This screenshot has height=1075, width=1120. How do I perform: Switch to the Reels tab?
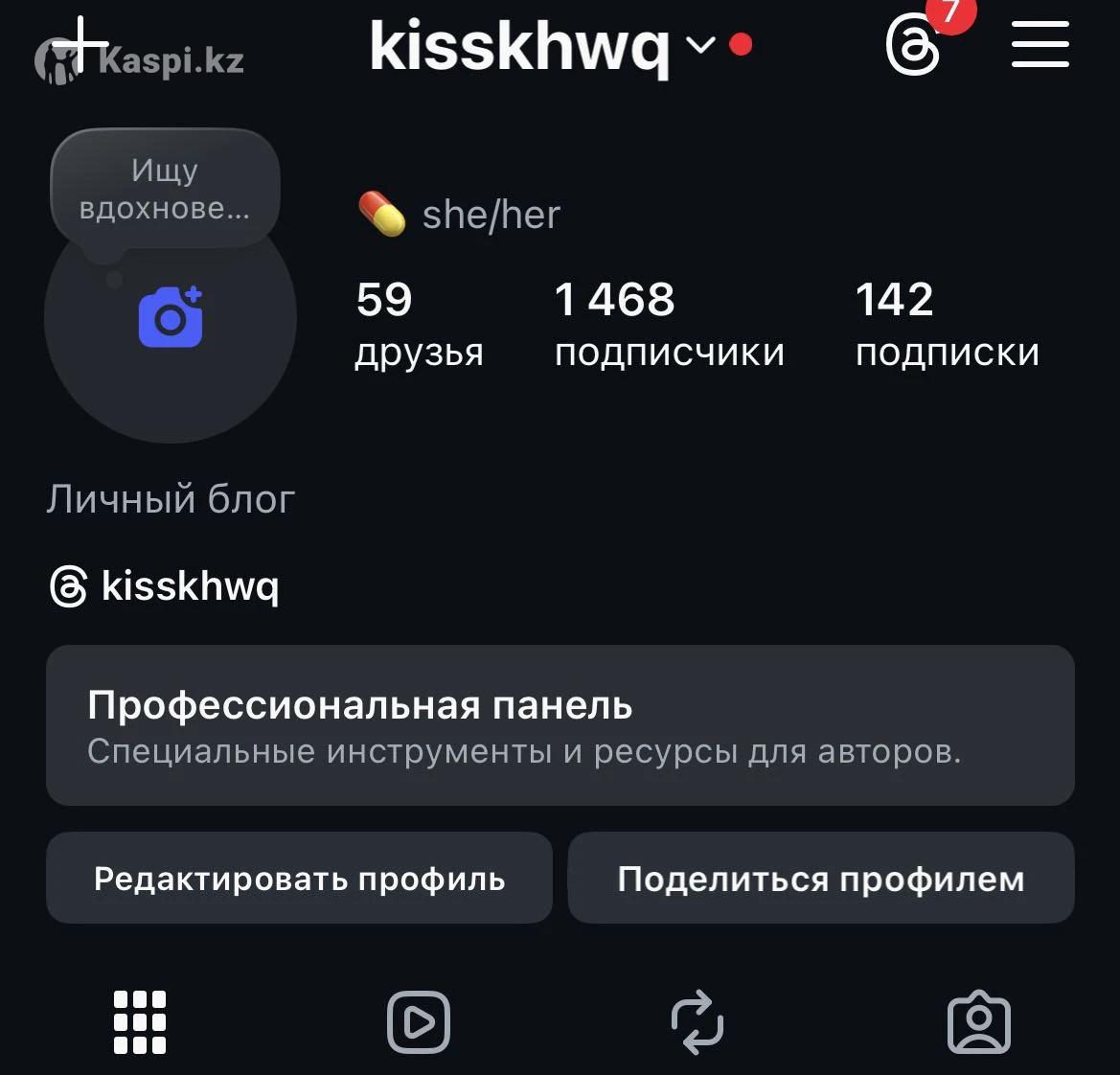point(419,1022)
